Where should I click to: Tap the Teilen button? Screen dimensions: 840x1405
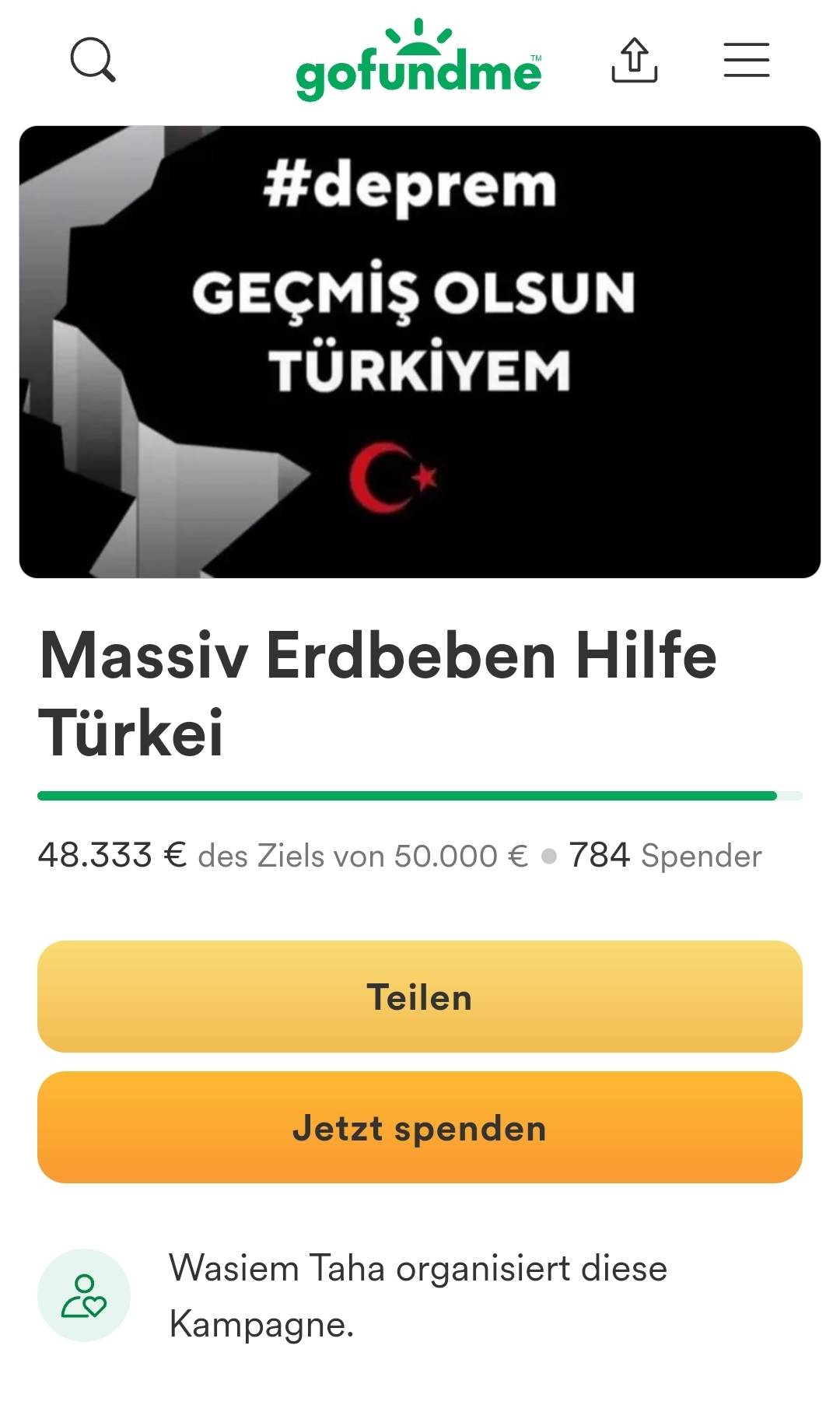click(x=419, y=997)
